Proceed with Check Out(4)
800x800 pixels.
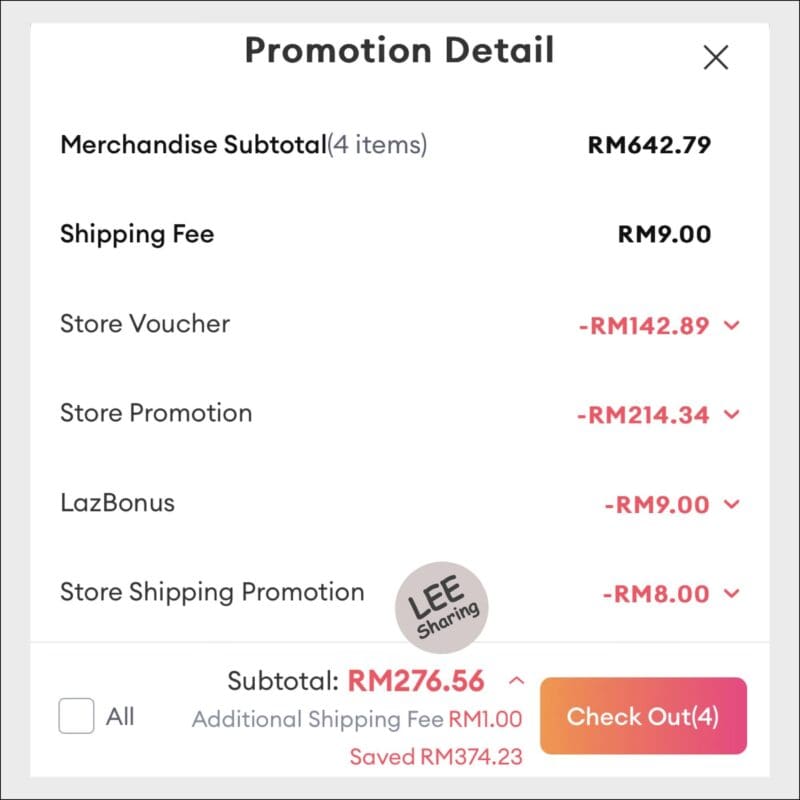coord(643,716)
